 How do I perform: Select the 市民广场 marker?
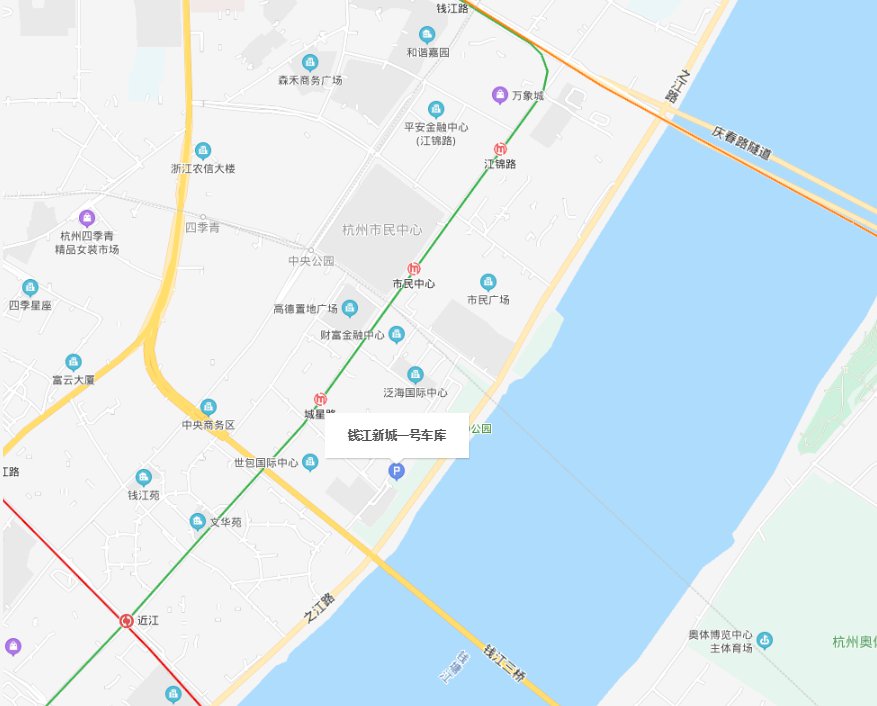tap(488, 282)
